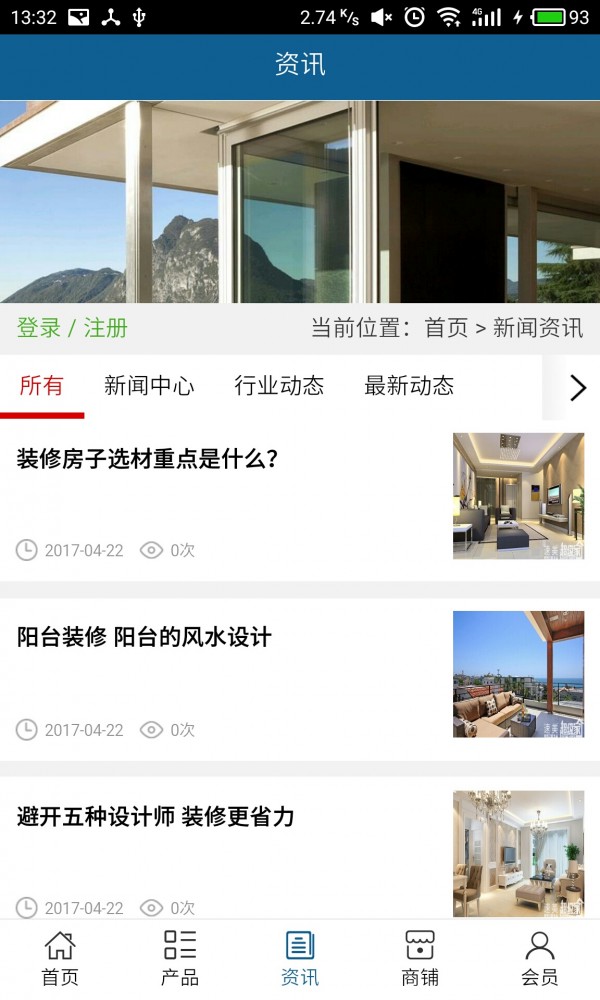This screenshot has height=1000, width=600.
Task: Open the 商铺 shops tab
Action: pos(420,958)
